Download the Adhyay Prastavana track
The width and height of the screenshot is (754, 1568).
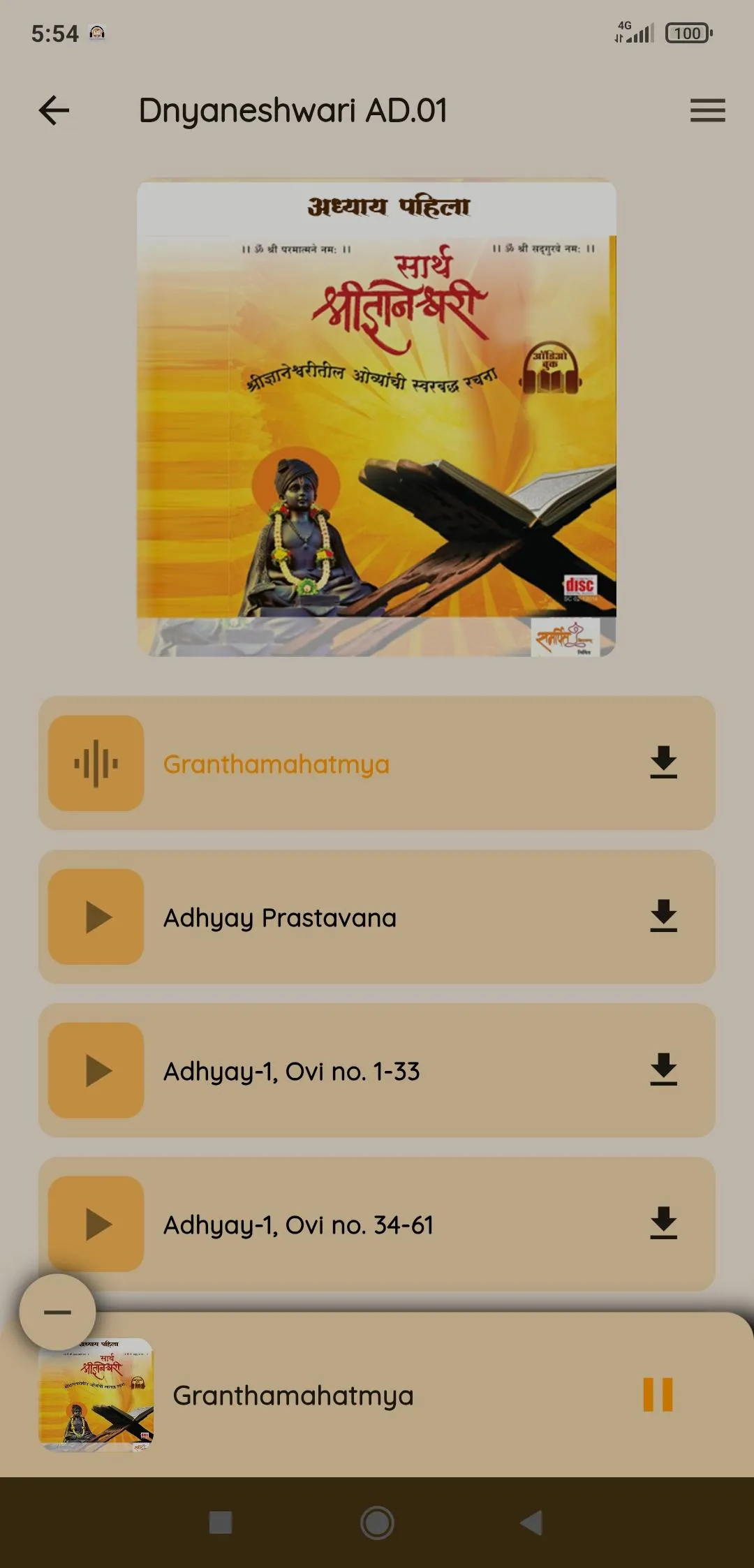664,918
